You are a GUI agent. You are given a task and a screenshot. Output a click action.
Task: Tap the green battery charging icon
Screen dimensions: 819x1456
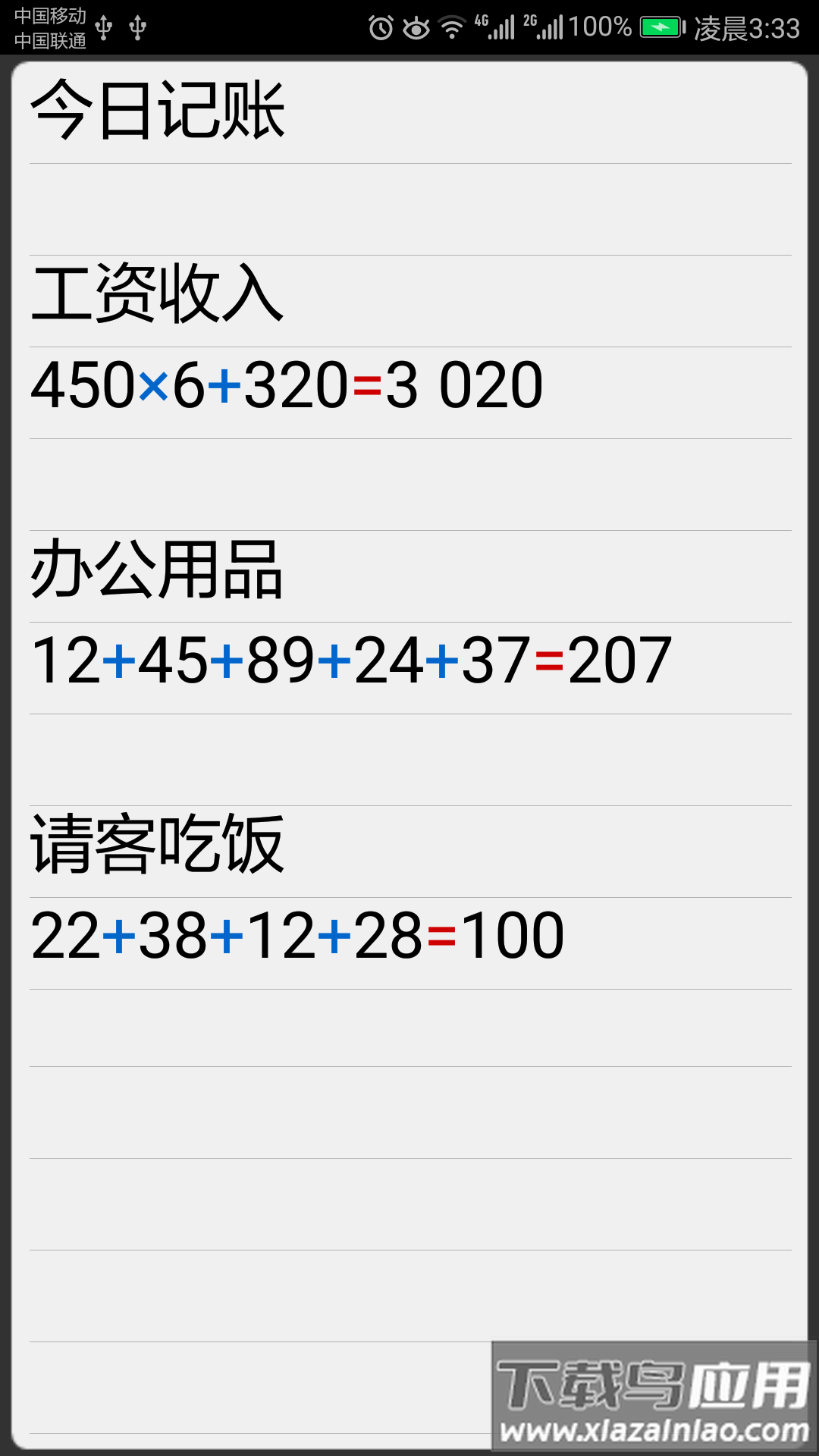(662, 25)
